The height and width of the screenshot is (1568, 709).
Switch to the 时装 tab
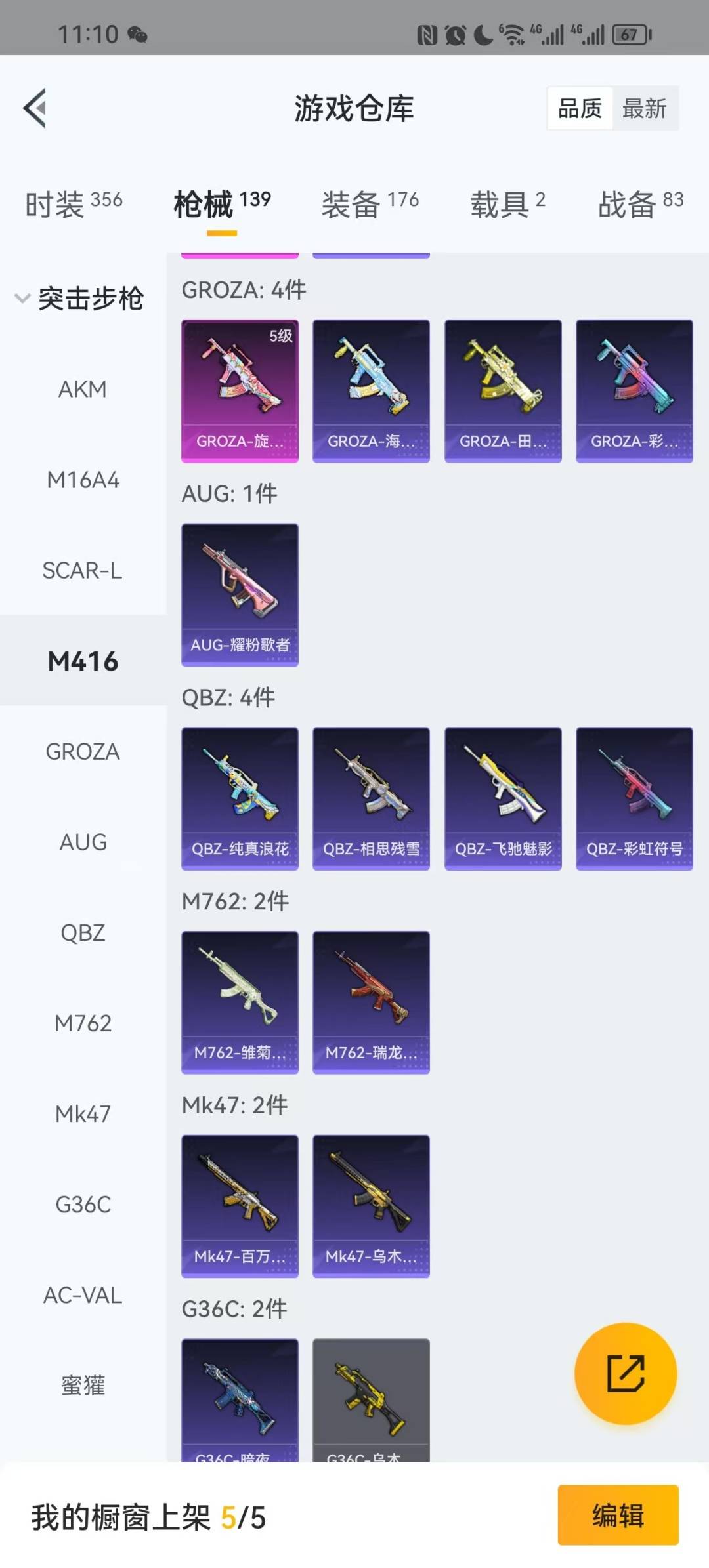click(x=74, y=203)
